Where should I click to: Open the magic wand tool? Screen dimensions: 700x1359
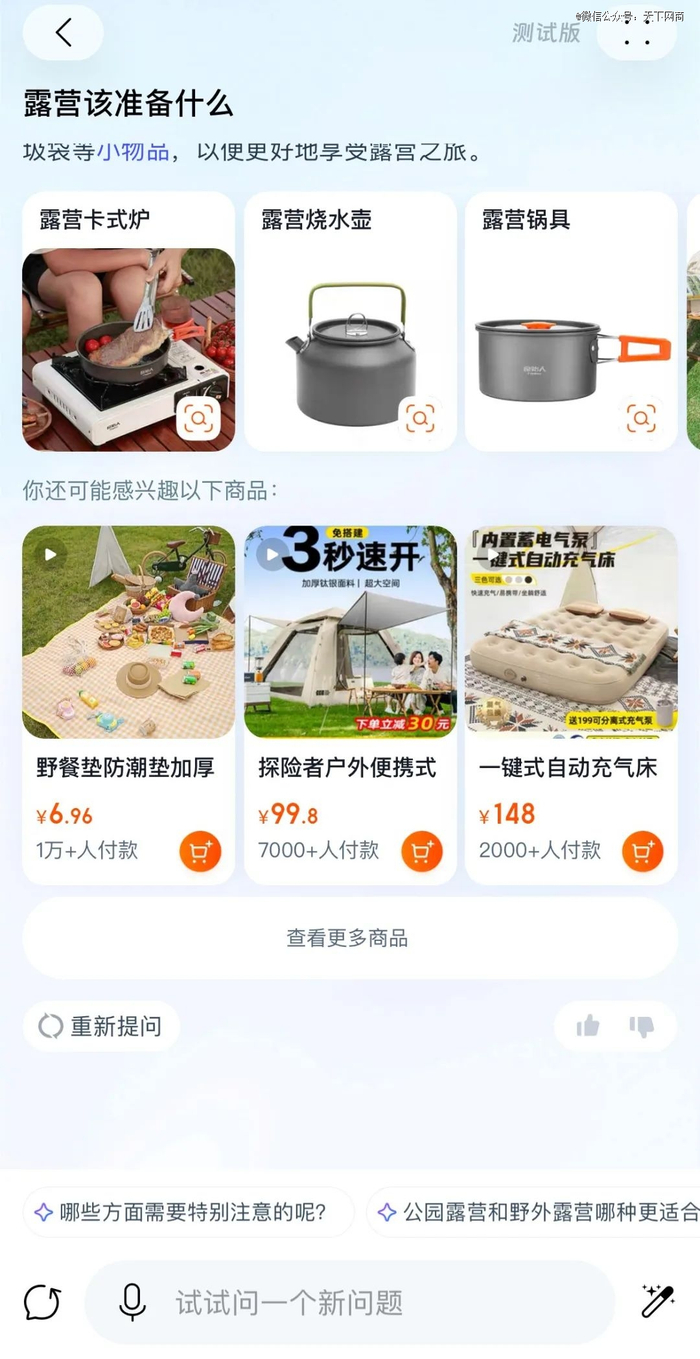[x=657, y=1301]
